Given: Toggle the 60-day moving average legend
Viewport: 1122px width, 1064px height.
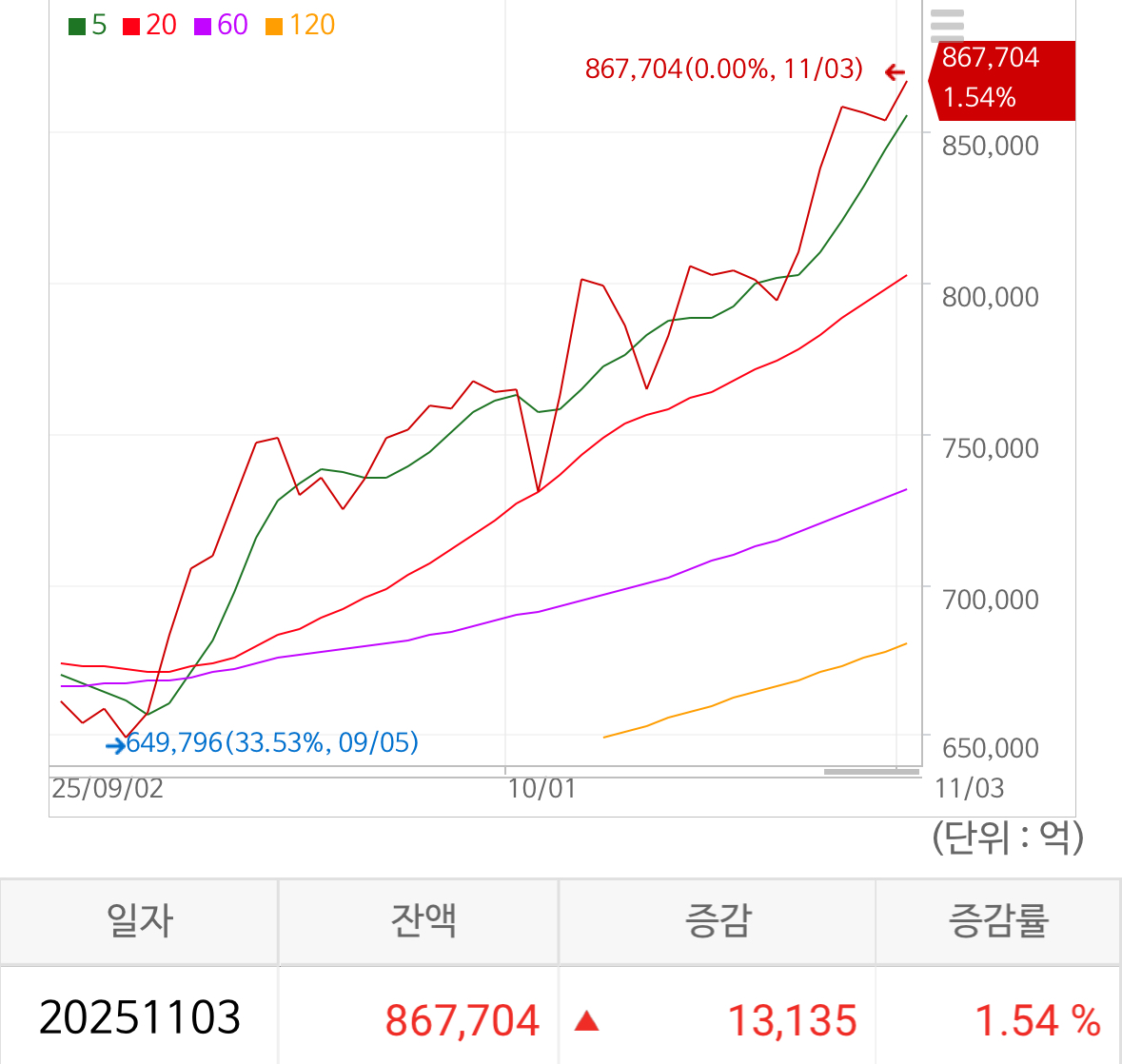Looking at the screenshot, I should (221, 25).
